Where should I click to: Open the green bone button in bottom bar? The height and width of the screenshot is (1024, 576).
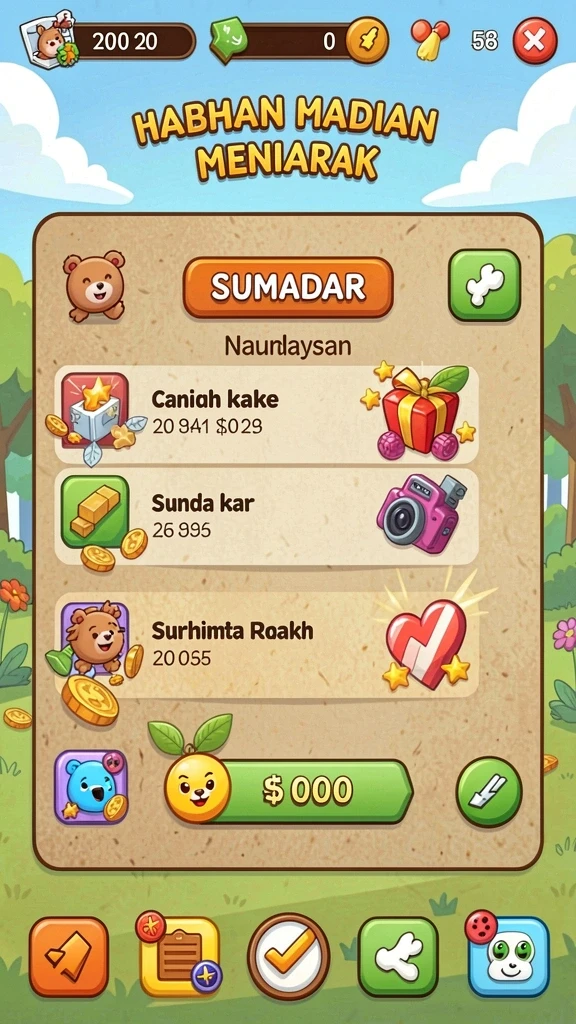point(398,957)
